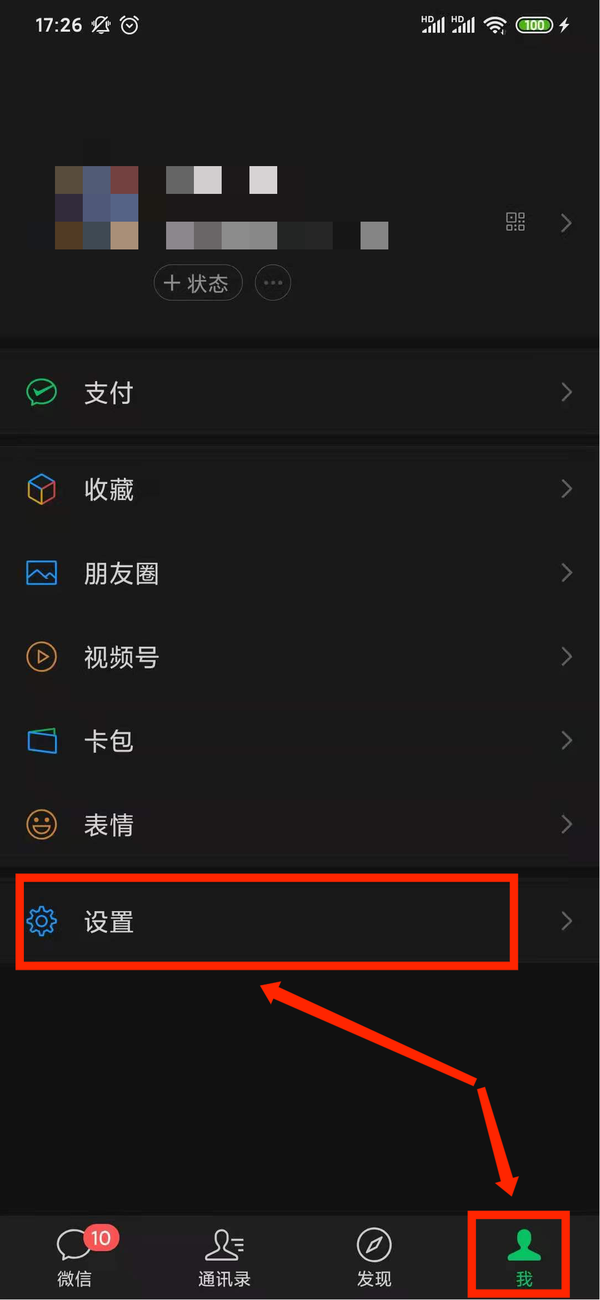The width and height of the screenshot is (600, 1300).
Task: Open profile details via avatar
Action: [x=96, y=208]
